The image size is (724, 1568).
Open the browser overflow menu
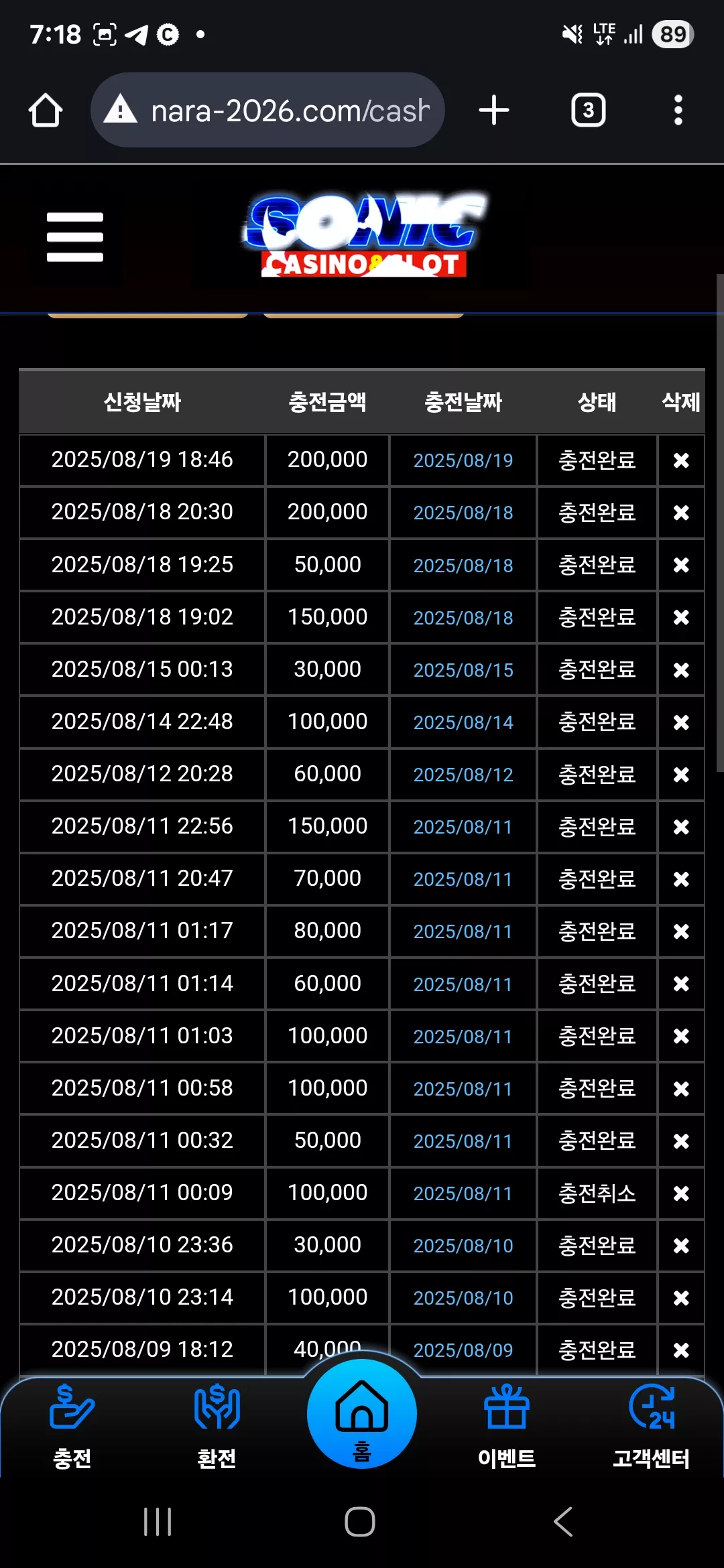click(678, 110)
